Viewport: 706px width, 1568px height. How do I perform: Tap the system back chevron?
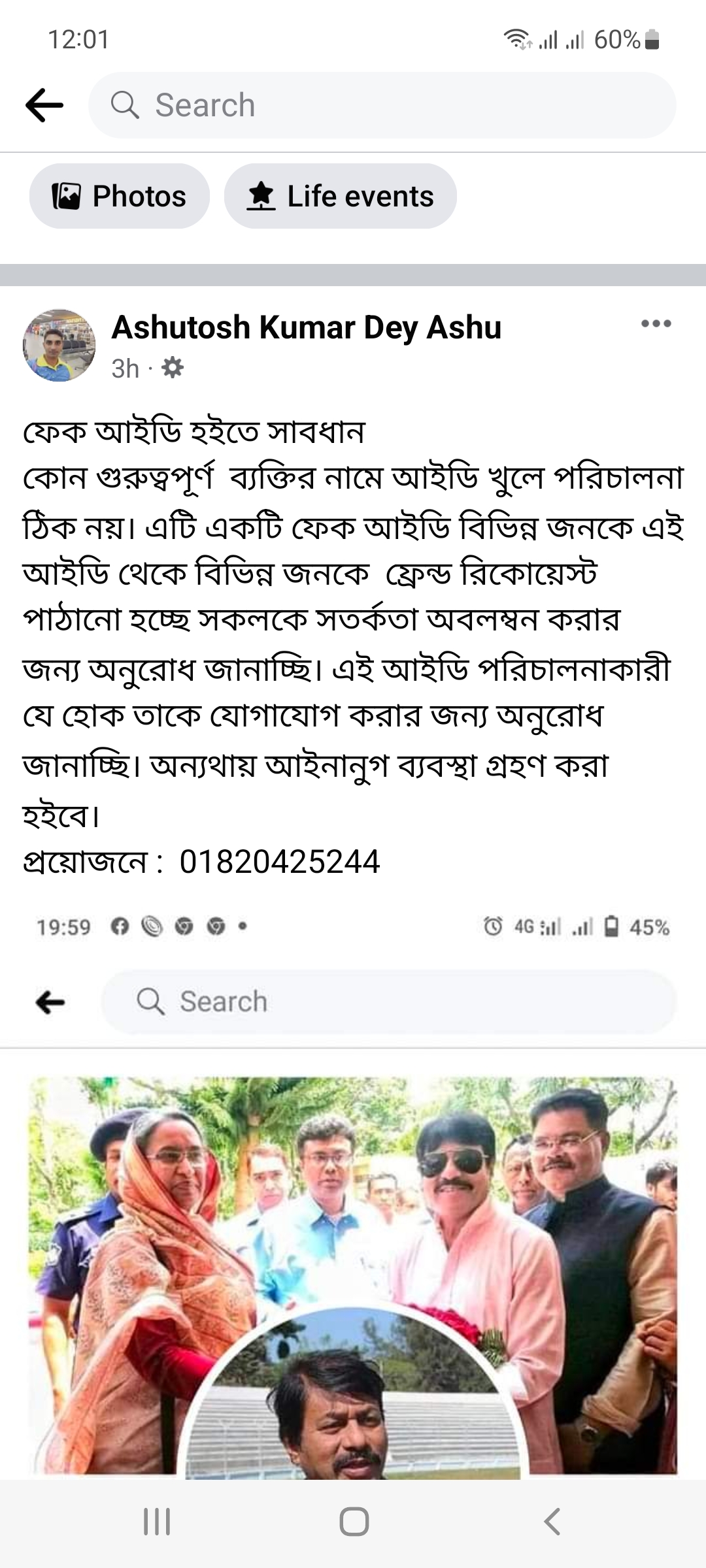pos(552,1522)
